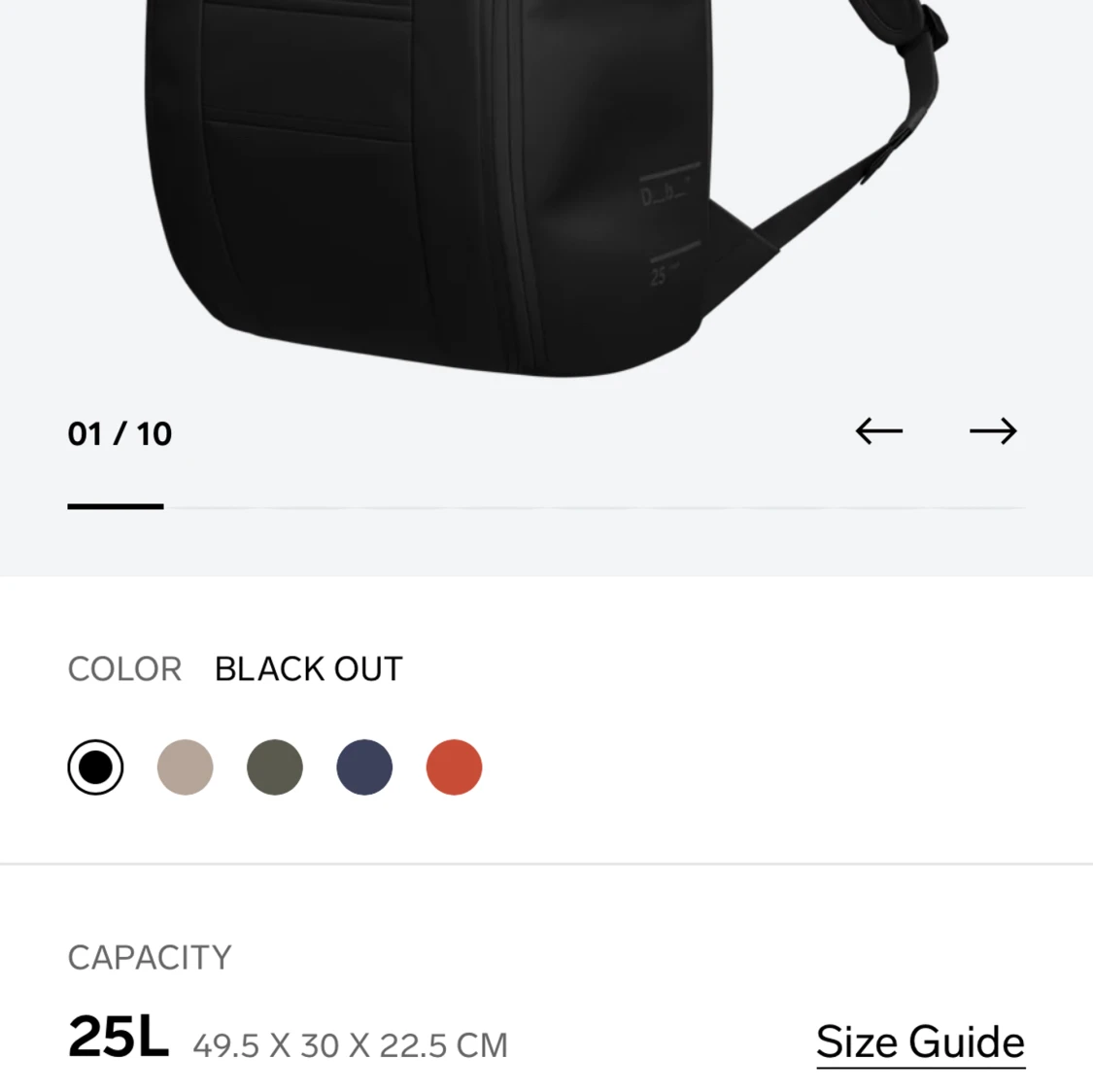Image resolution: width=1093 pixels, height=1092 pixels.
Task: Choose the orange-red color swatch
Action: pos(454,768)
